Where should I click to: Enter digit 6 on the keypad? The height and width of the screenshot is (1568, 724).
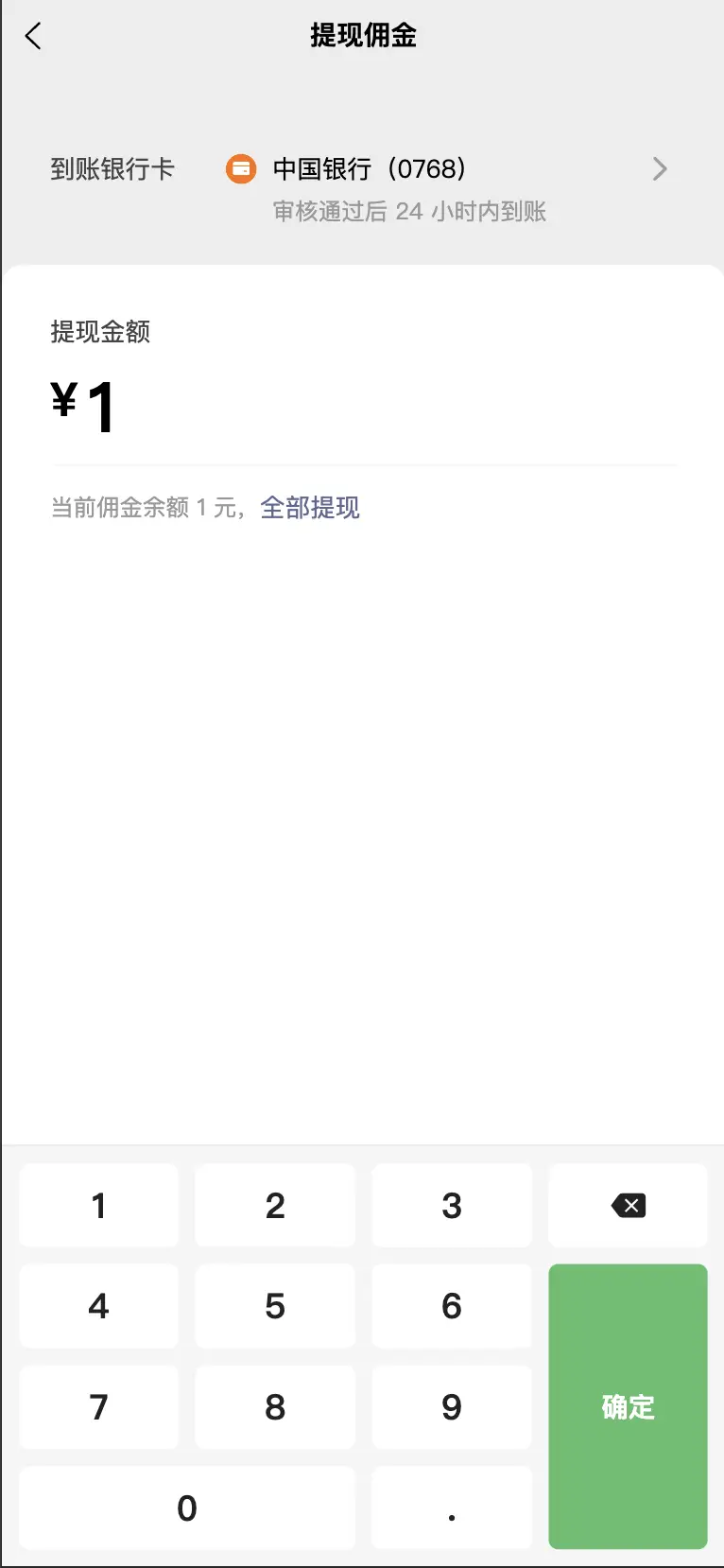coord(452,1306)
